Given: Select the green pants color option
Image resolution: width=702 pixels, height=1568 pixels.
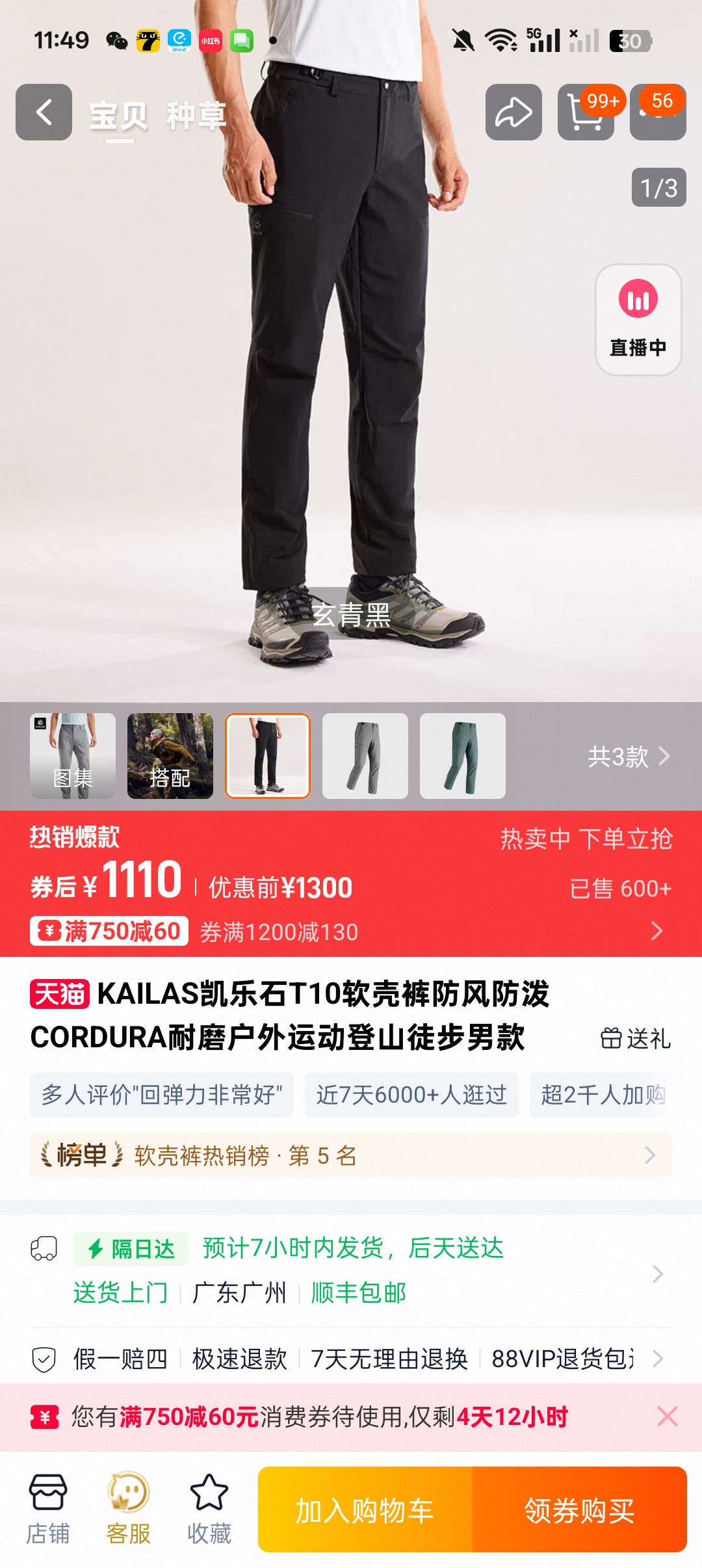Looking at the screenshot, I should coord(463,756).
